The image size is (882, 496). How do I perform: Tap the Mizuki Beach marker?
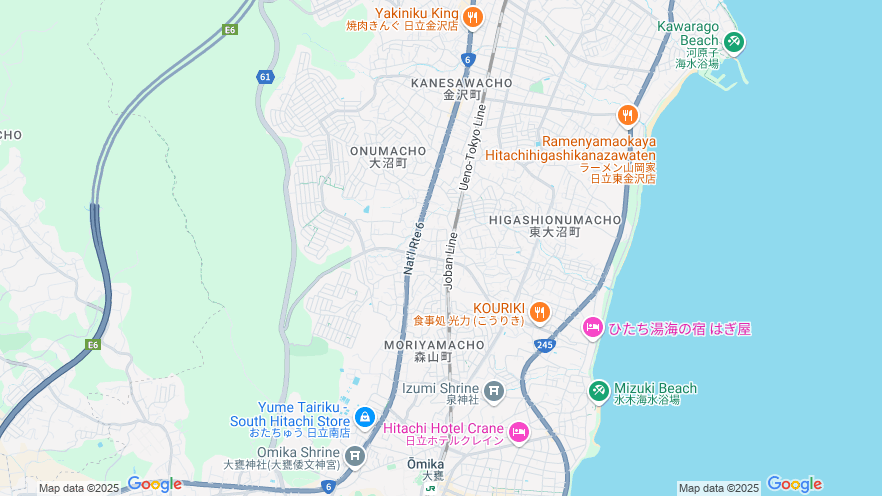[x=598, y=390]
